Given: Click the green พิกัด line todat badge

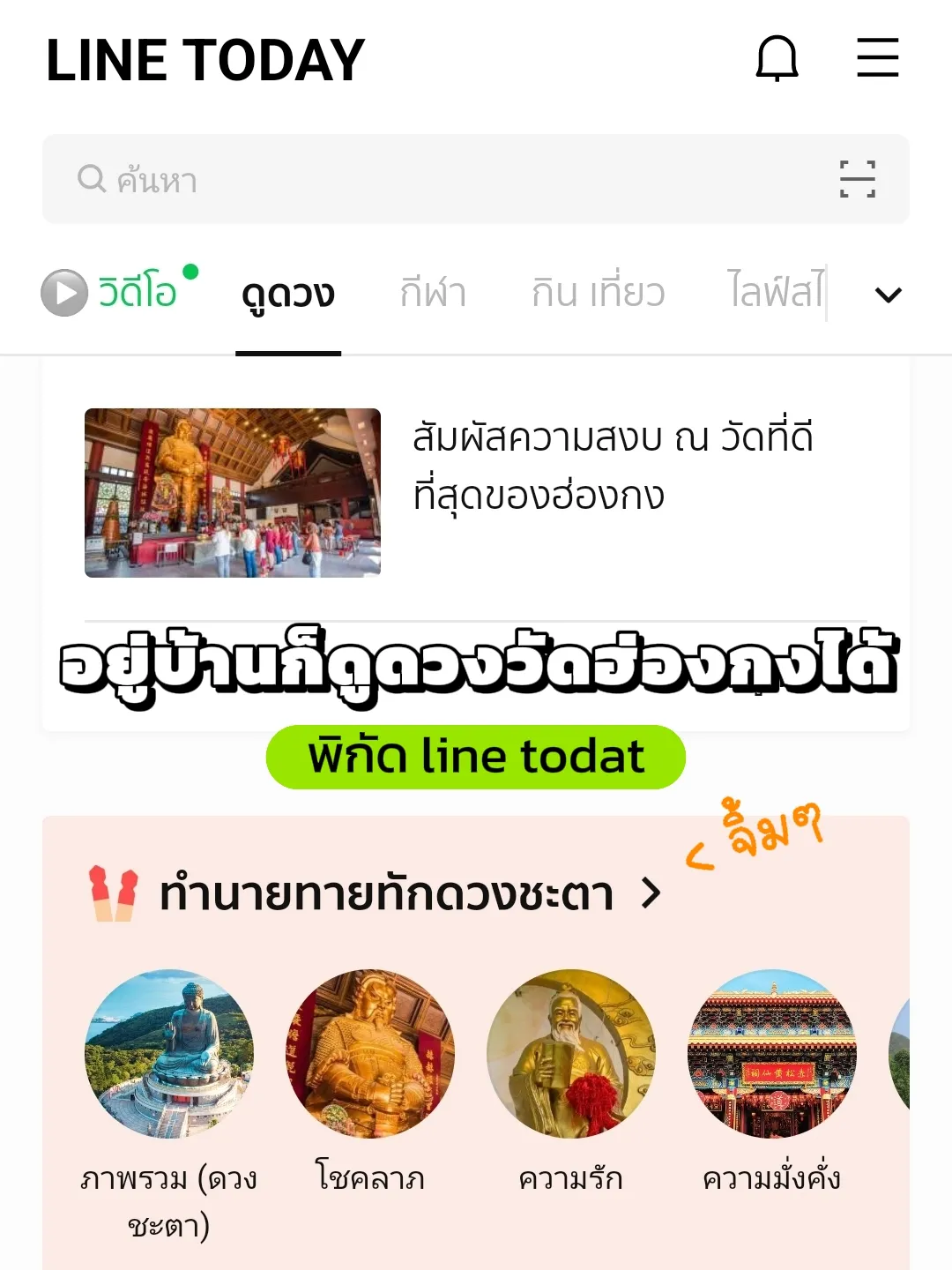Looking at the screenshot, I should click(476, 756).
